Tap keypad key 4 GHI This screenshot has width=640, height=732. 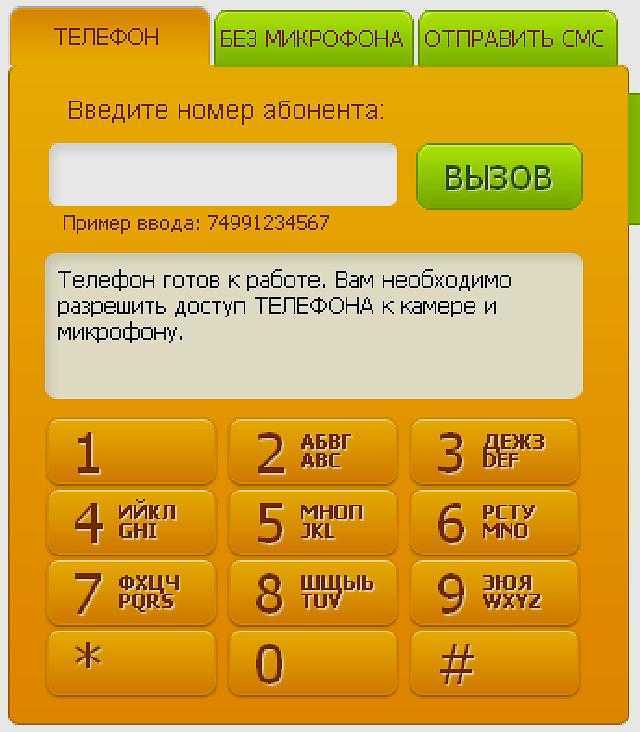(x=131, y=522)
